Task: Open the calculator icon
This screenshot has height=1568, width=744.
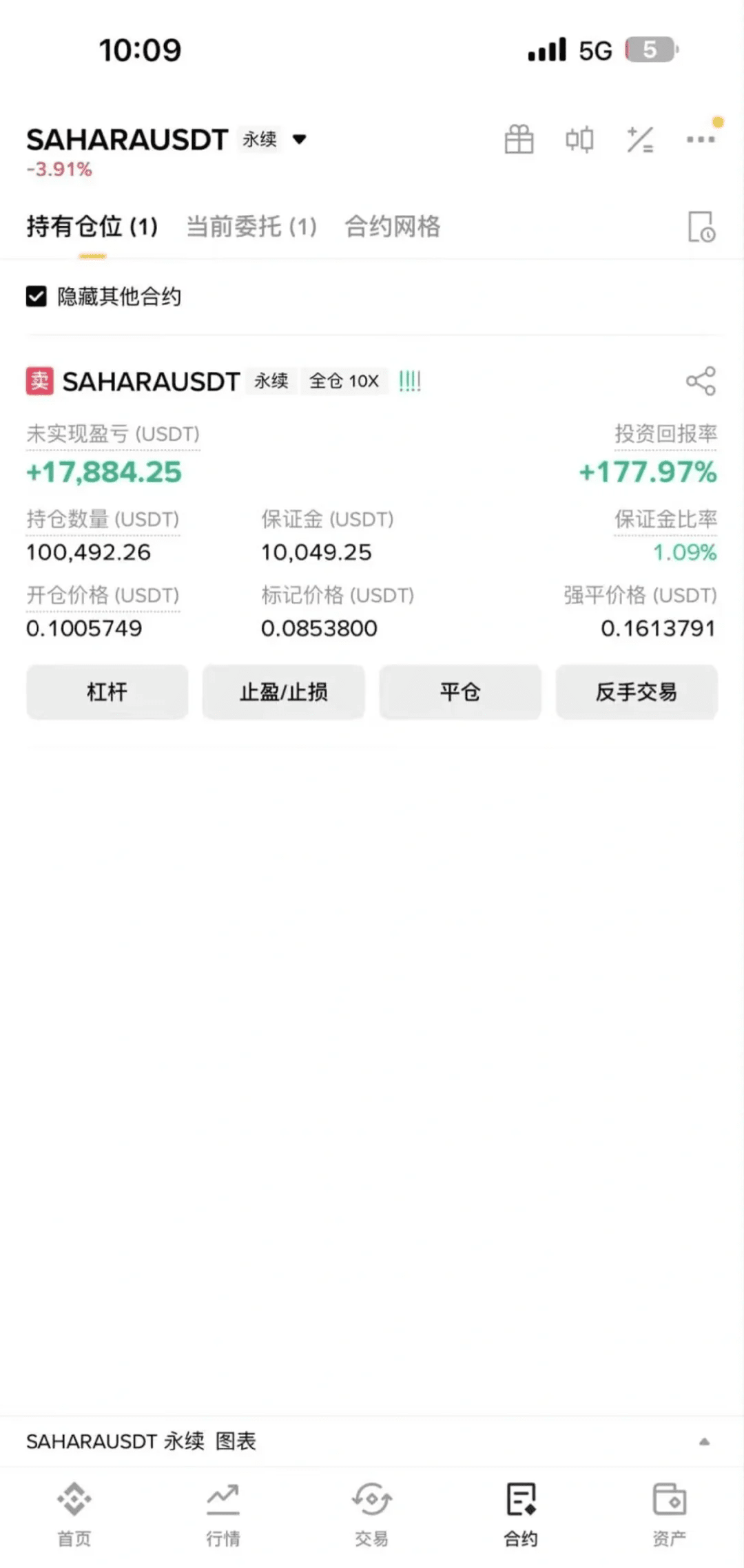Action: [x=639, y=140]
